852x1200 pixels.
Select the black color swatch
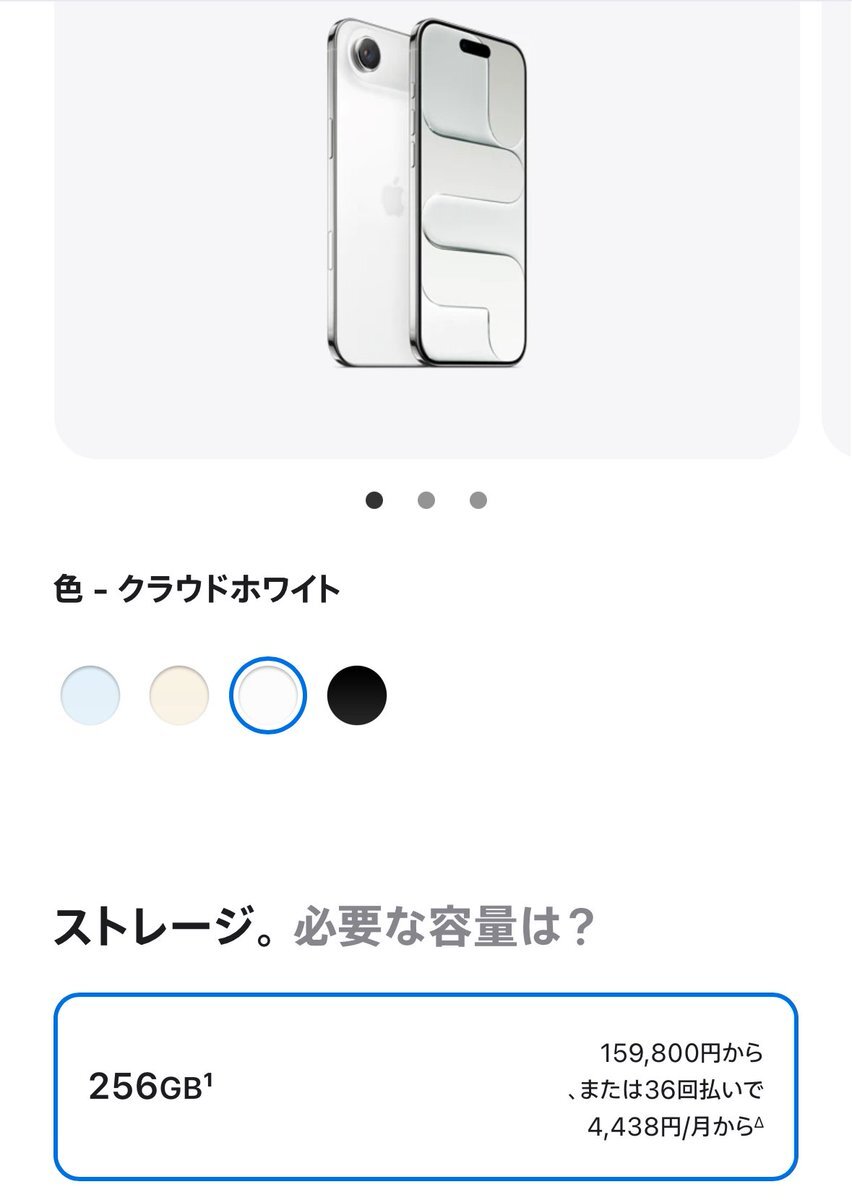tap(358, 696)
